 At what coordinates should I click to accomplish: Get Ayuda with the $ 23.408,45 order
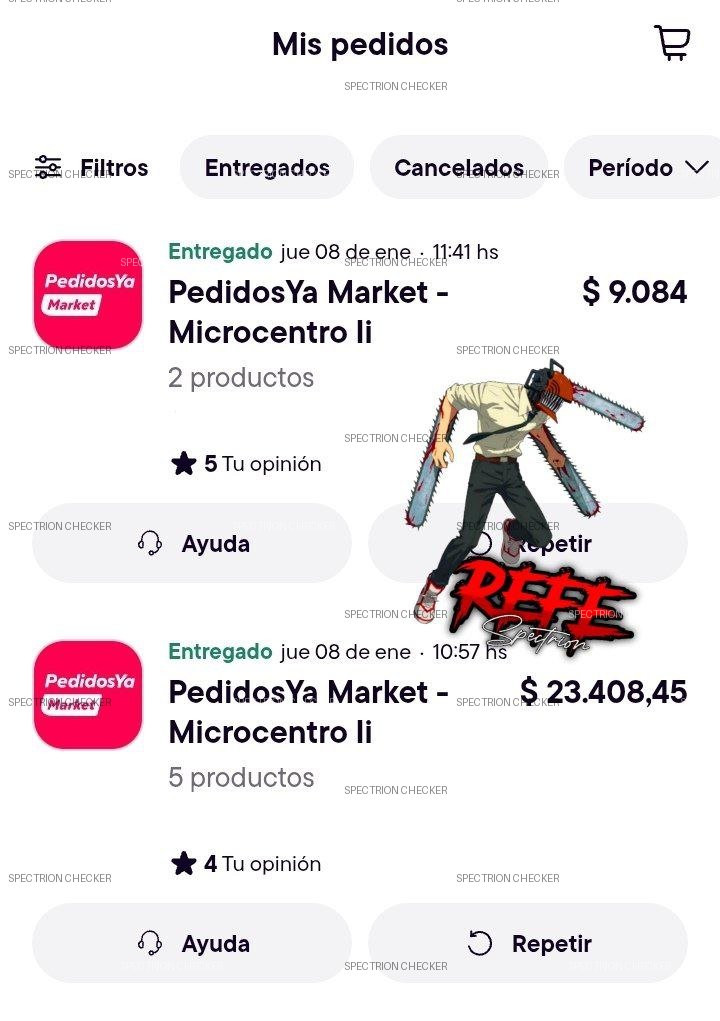pyautogui.click(x=192, y=943)
